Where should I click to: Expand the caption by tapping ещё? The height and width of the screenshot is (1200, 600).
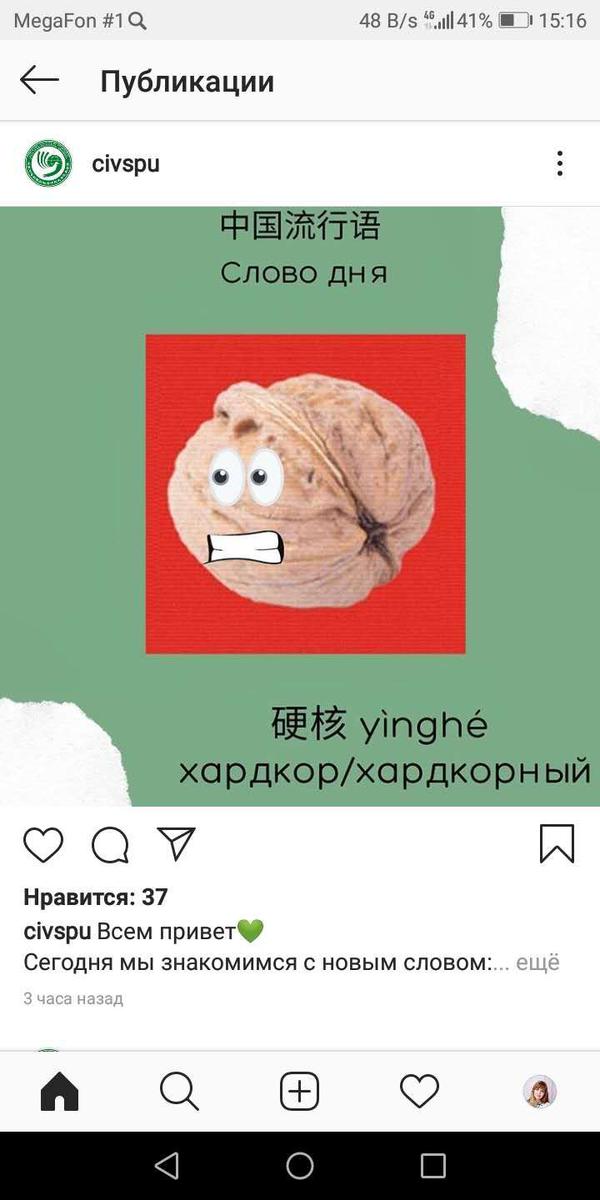coord(538,963)
